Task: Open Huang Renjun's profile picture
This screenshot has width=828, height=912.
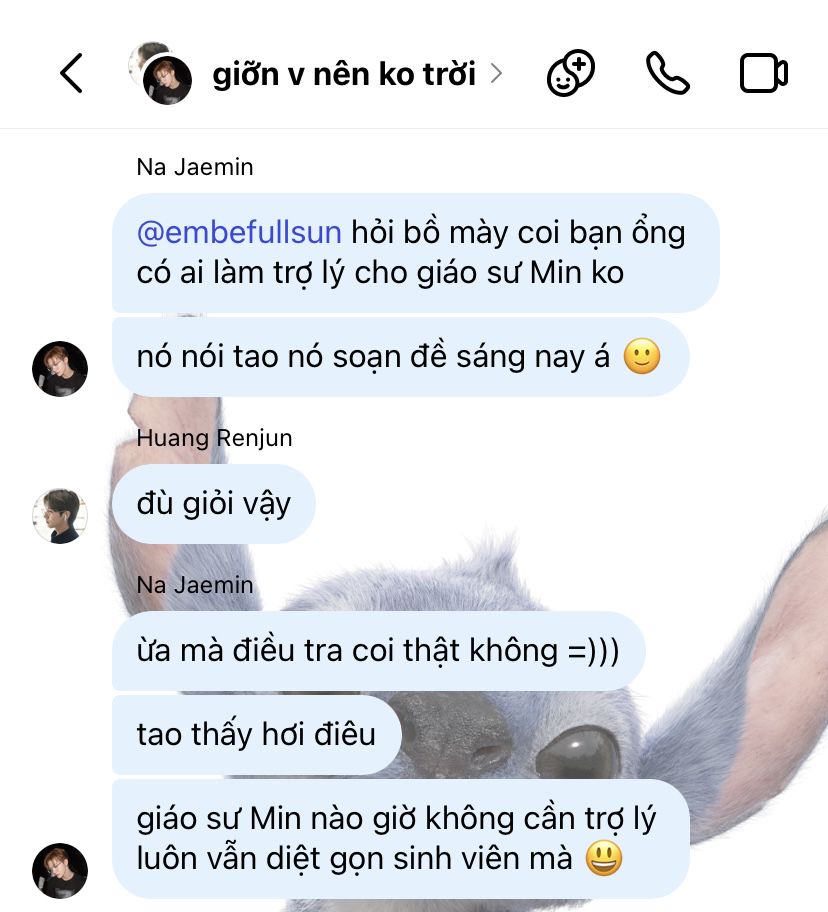Action: point(60,516)
